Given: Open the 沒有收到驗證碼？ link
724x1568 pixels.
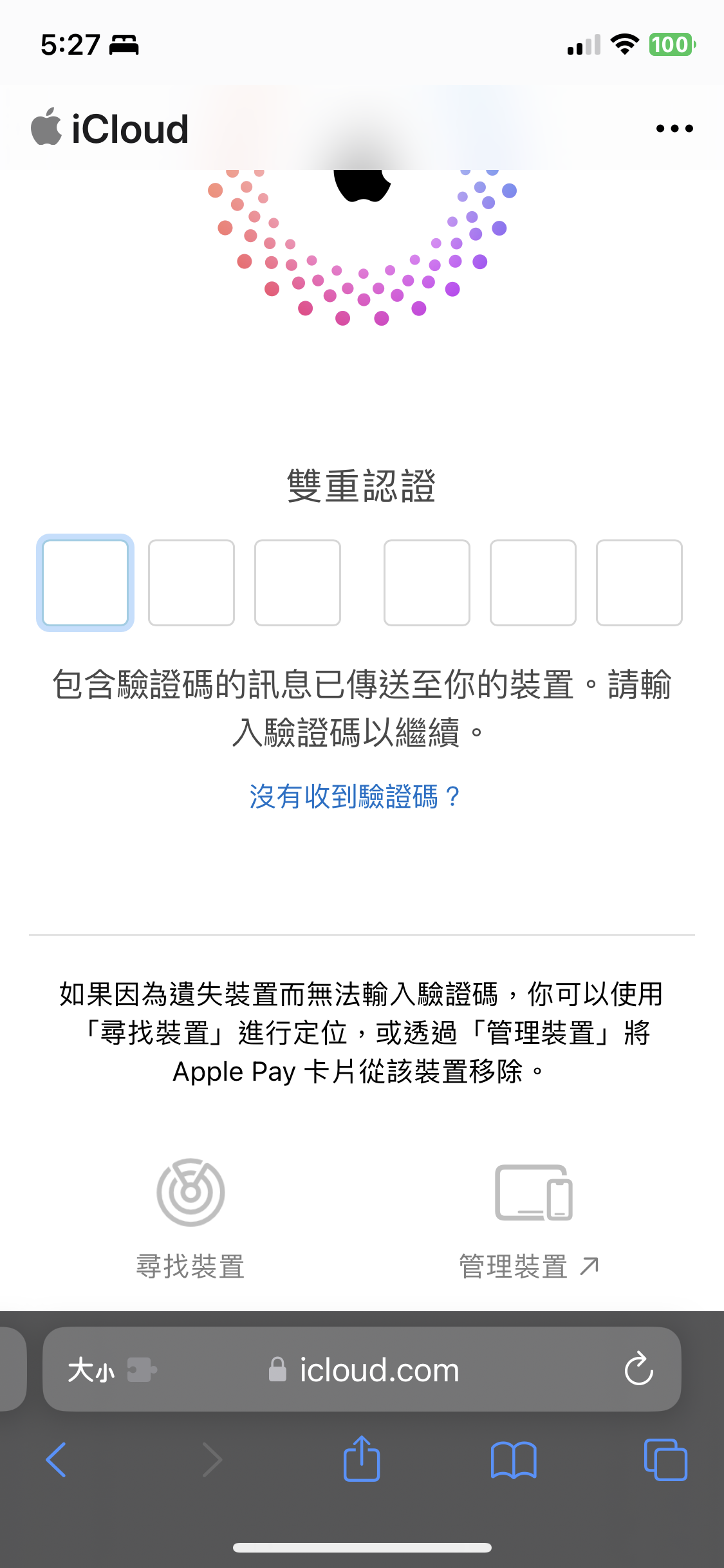Looking at the screenshot, I should click(x=355, y=797).
